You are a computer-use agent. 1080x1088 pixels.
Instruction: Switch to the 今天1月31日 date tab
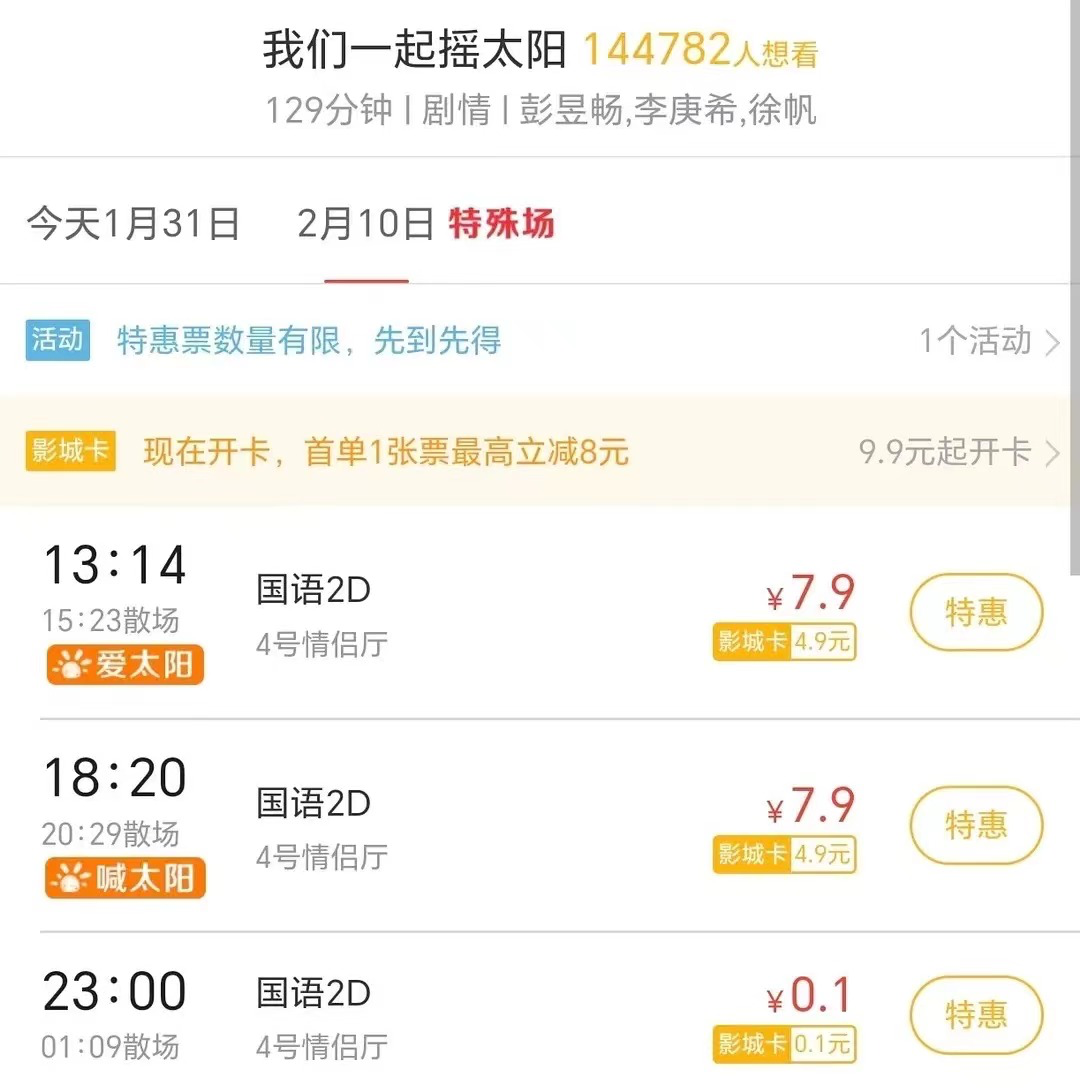click(133, 224)
